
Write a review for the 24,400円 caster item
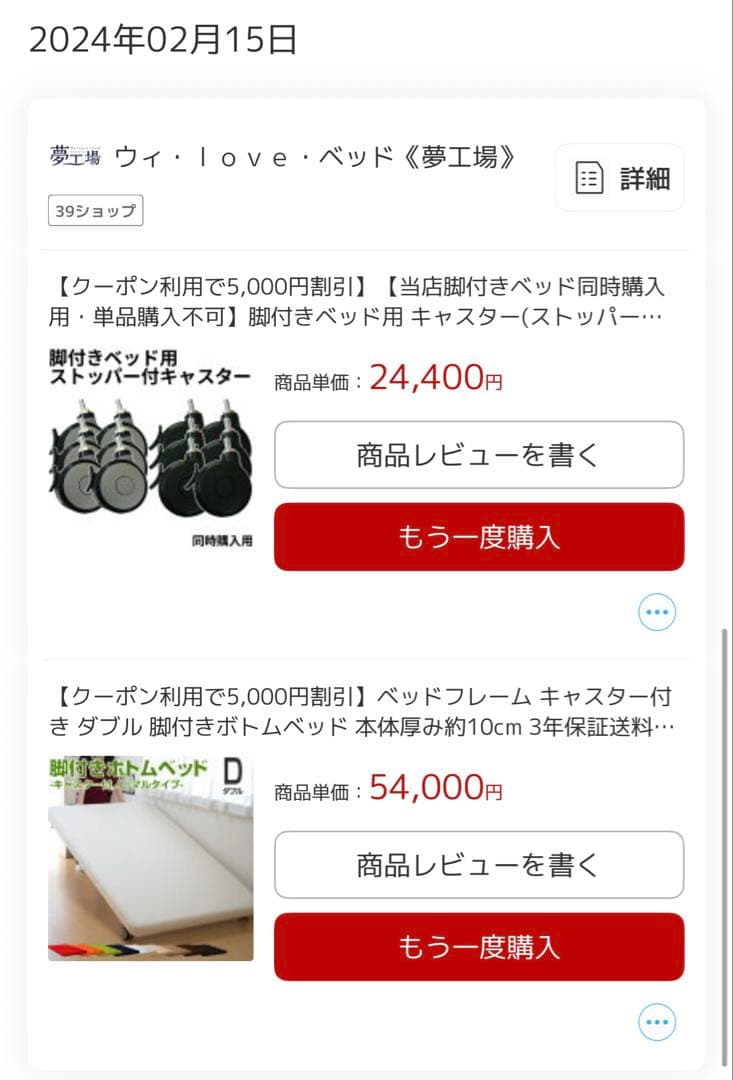[x=479, y=455]
